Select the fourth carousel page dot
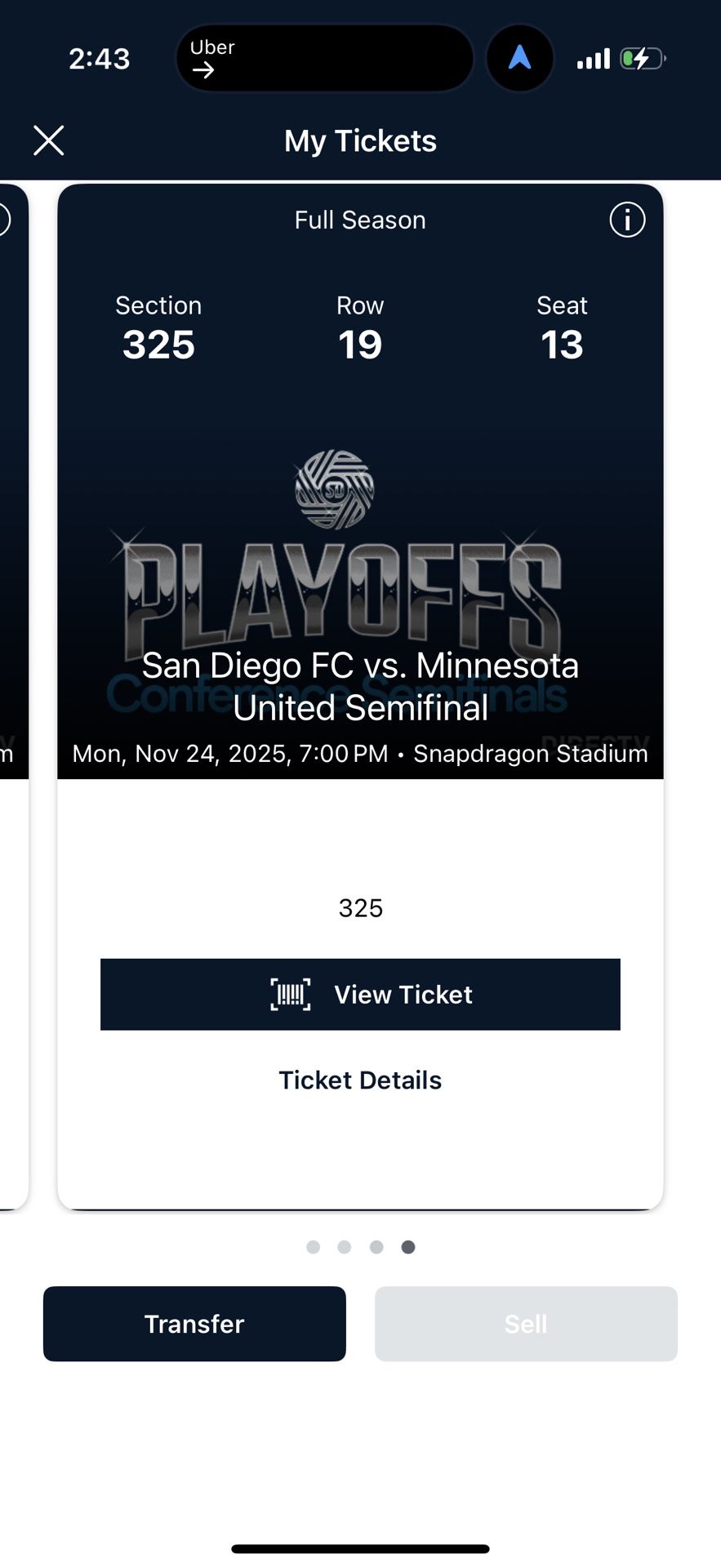This screenshot has height=1568, width=721. click(408, 1246)
